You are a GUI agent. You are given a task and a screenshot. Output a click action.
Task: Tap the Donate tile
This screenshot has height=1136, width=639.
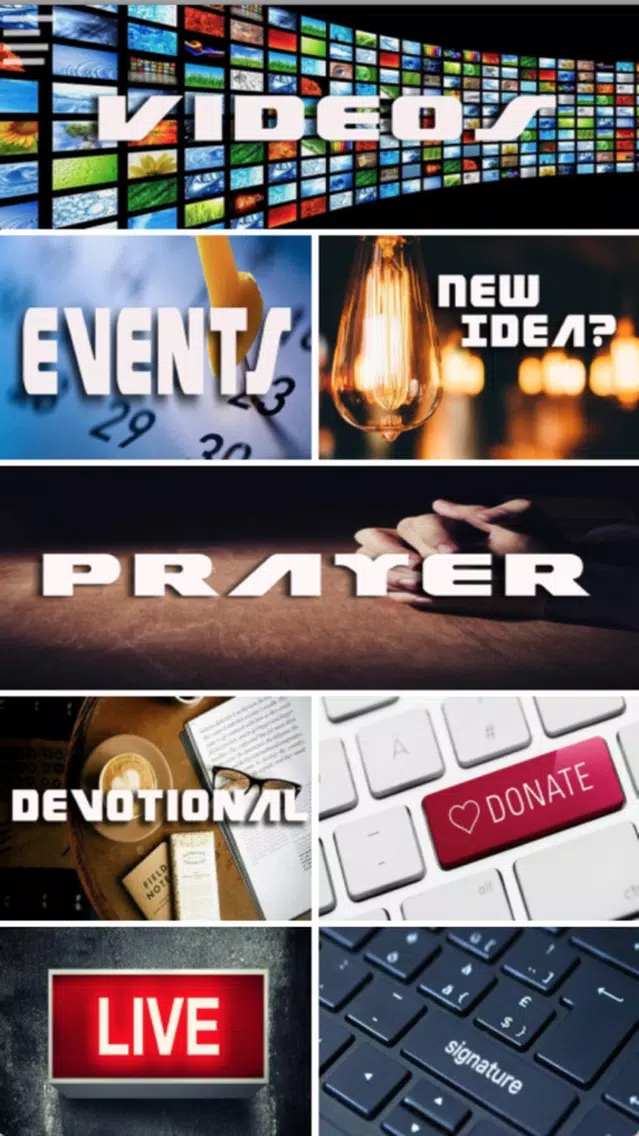coord(479,807)
